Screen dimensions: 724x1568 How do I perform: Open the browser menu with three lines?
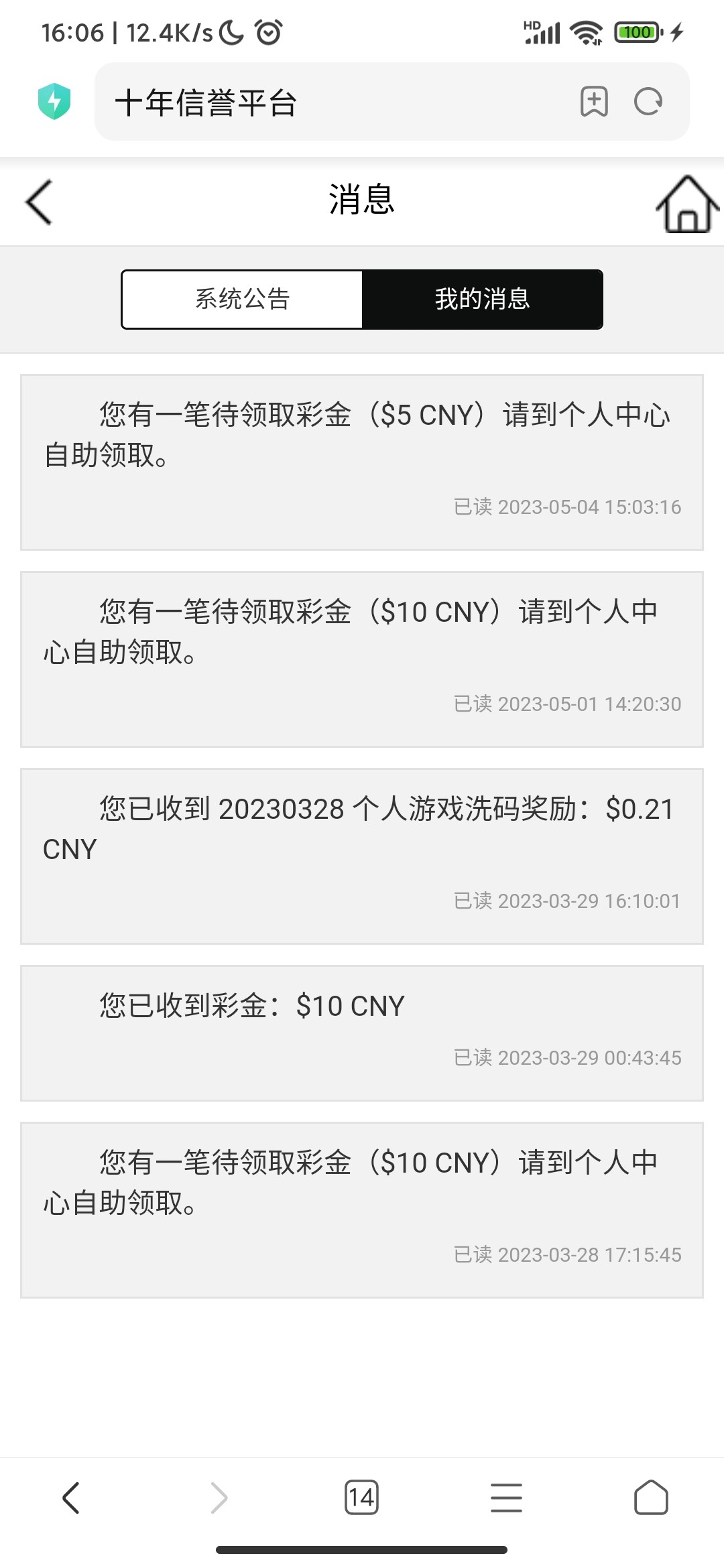point(506,1498)
